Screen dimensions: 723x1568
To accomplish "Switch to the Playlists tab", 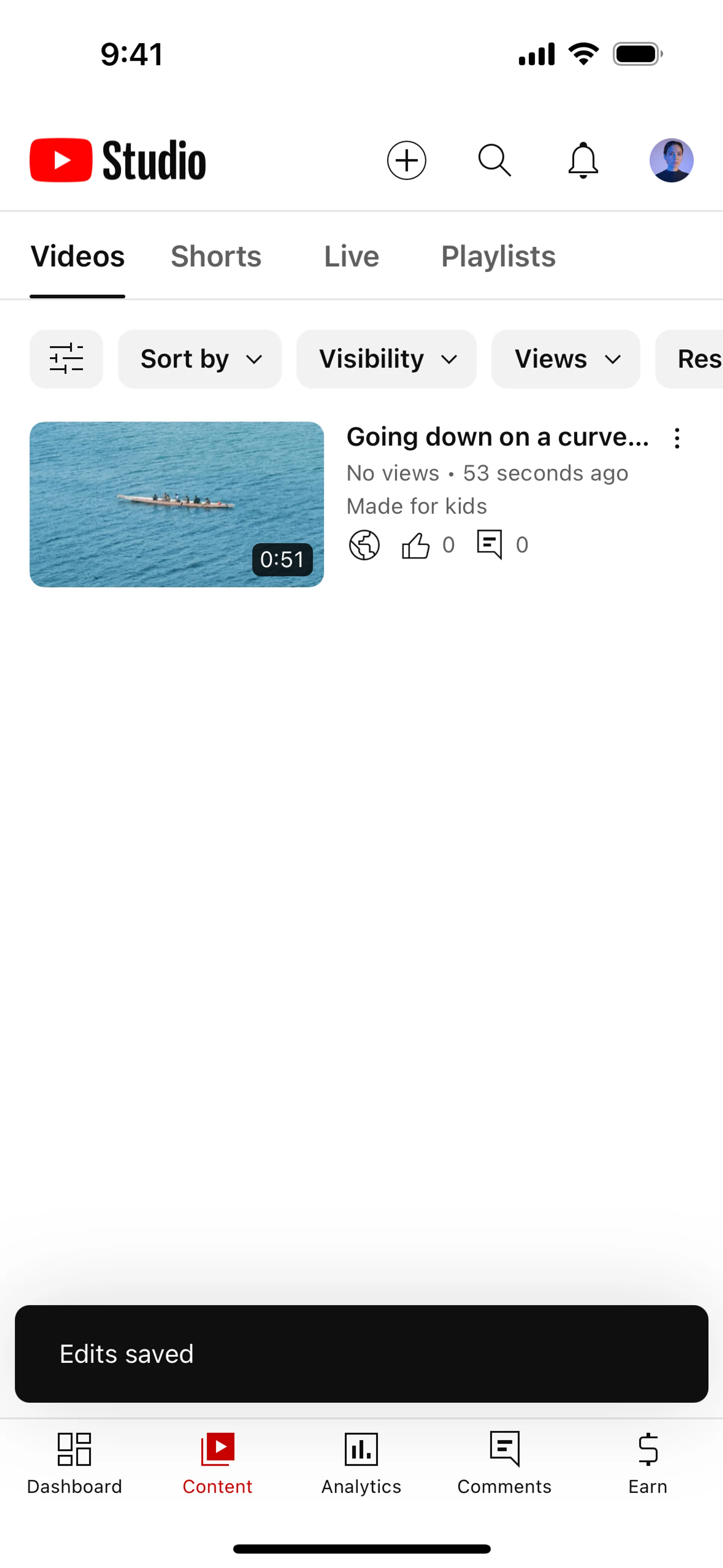I will [x=498, y=256].
